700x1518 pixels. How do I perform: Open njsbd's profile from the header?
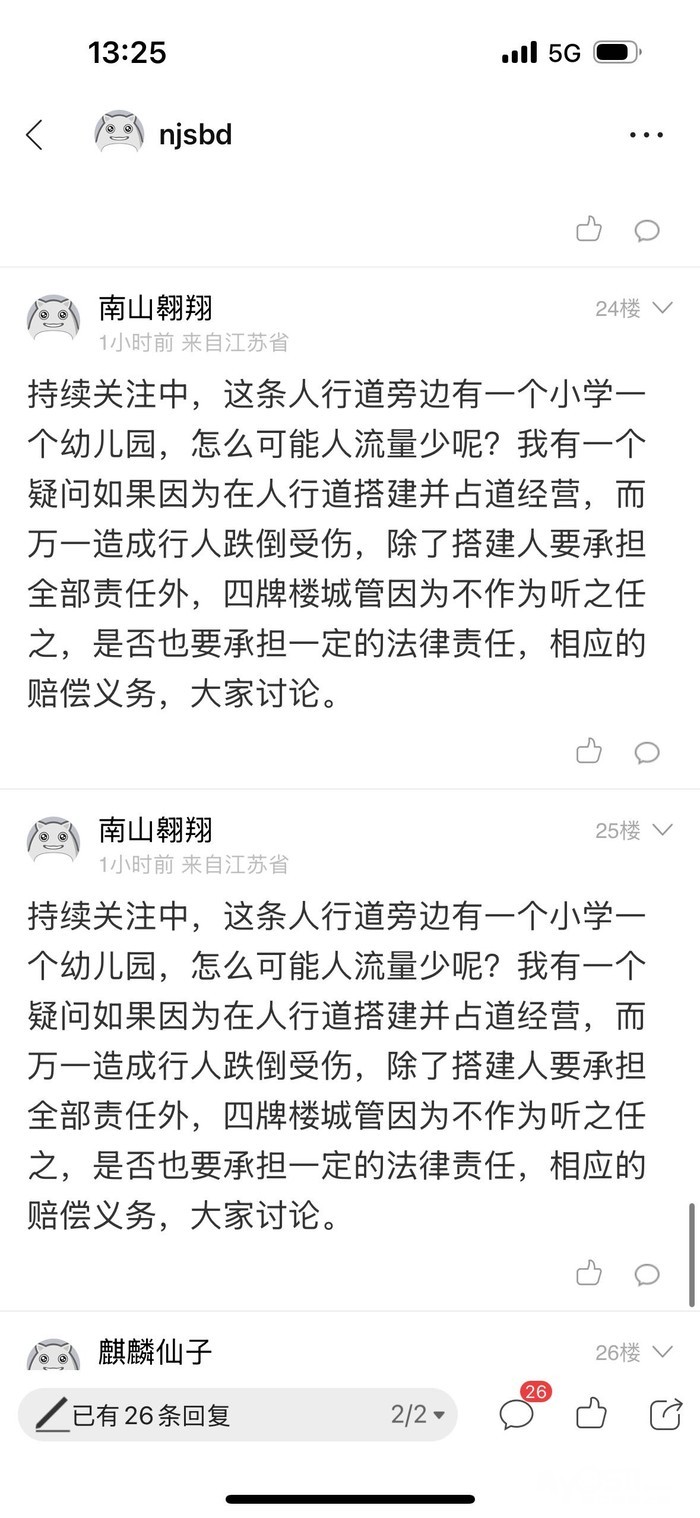(x=163, y=134)
